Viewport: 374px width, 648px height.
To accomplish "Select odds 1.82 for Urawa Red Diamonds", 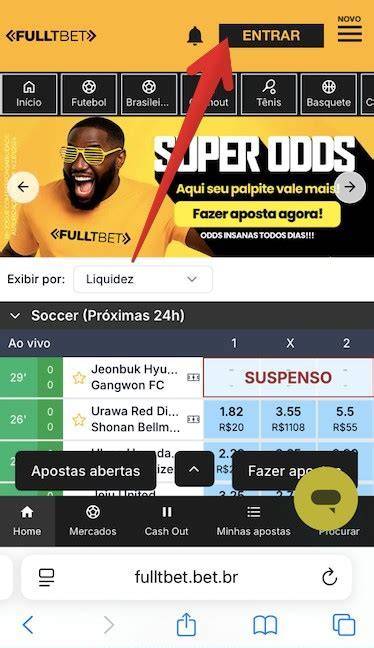I will point(231,419).
